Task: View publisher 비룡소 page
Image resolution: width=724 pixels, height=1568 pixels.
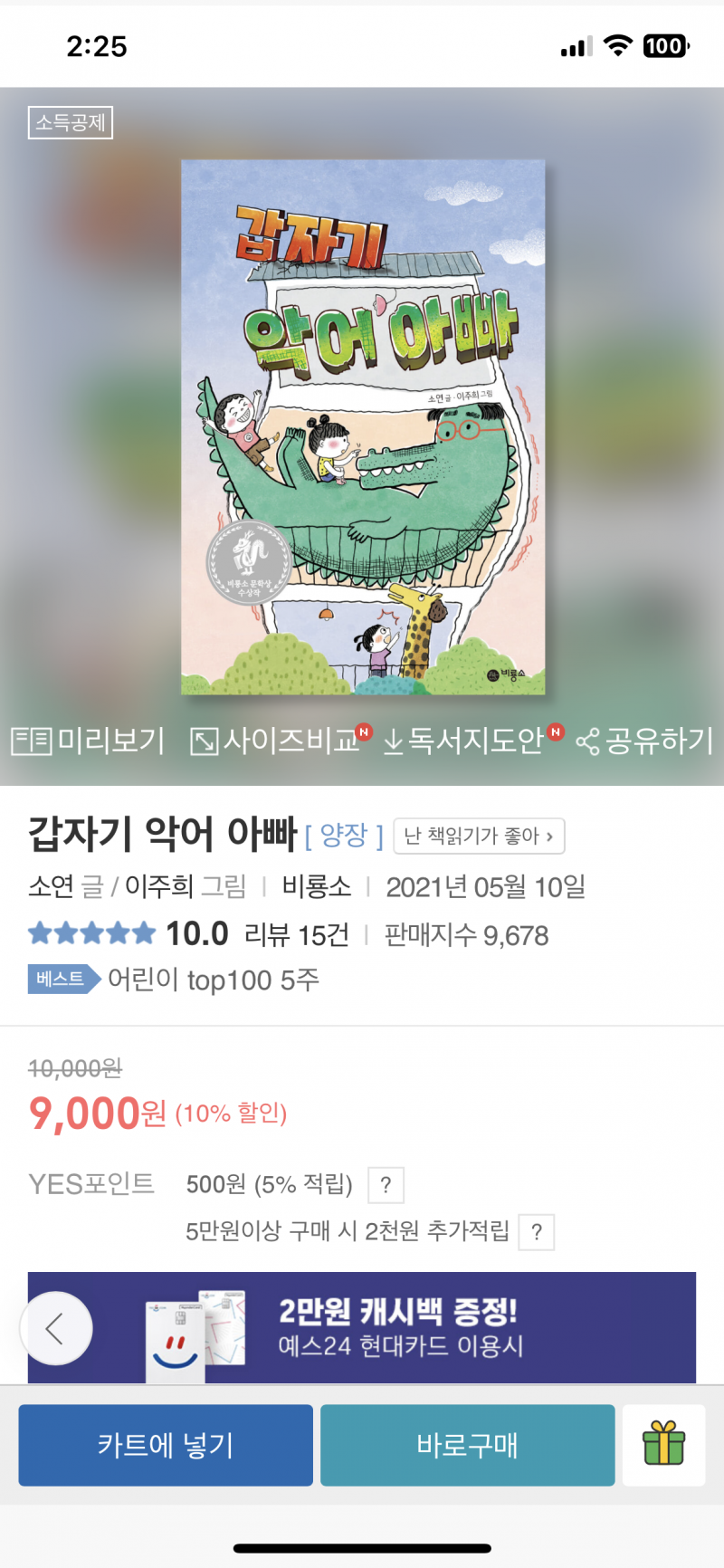Action: click(316, 886)
